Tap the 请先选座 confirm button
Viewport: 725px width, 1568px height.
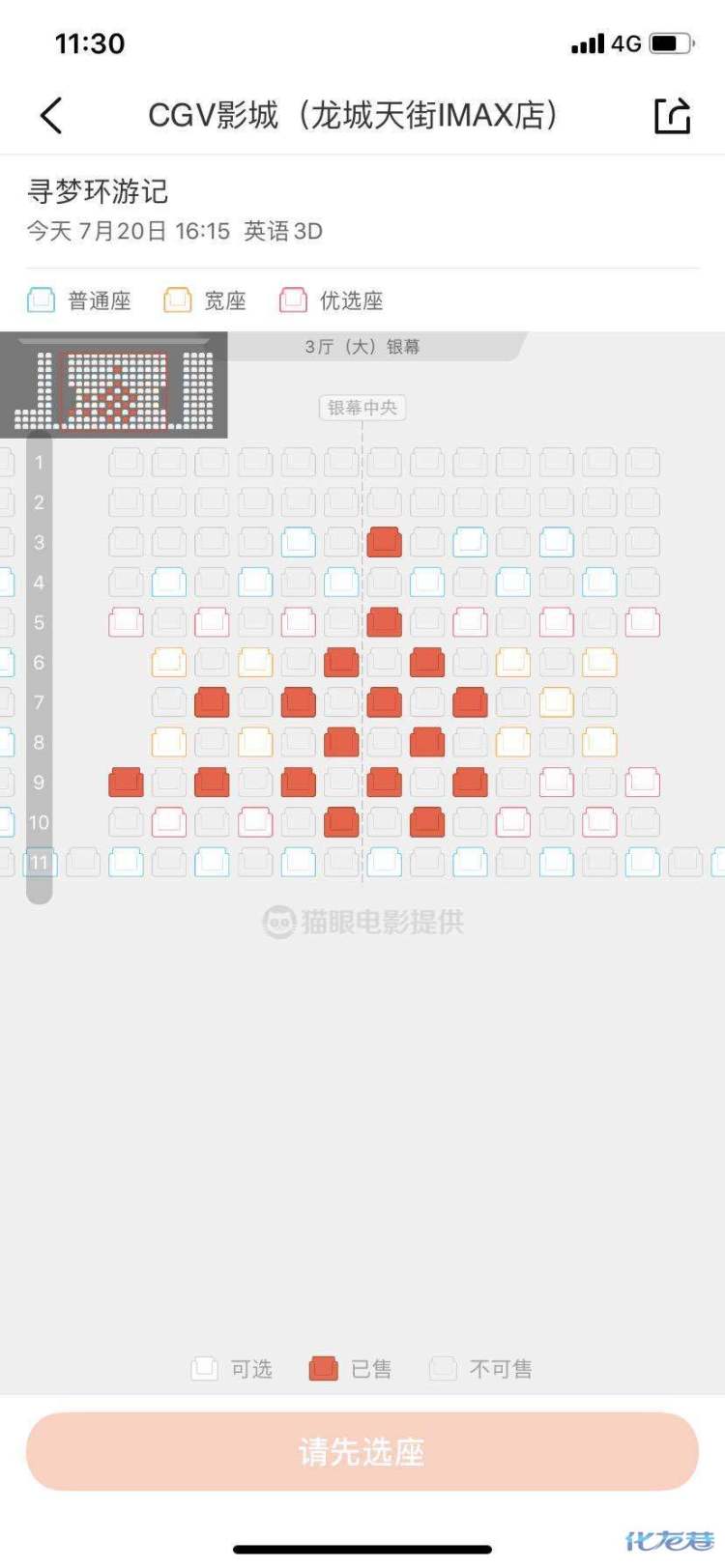tap(362, 1451)
